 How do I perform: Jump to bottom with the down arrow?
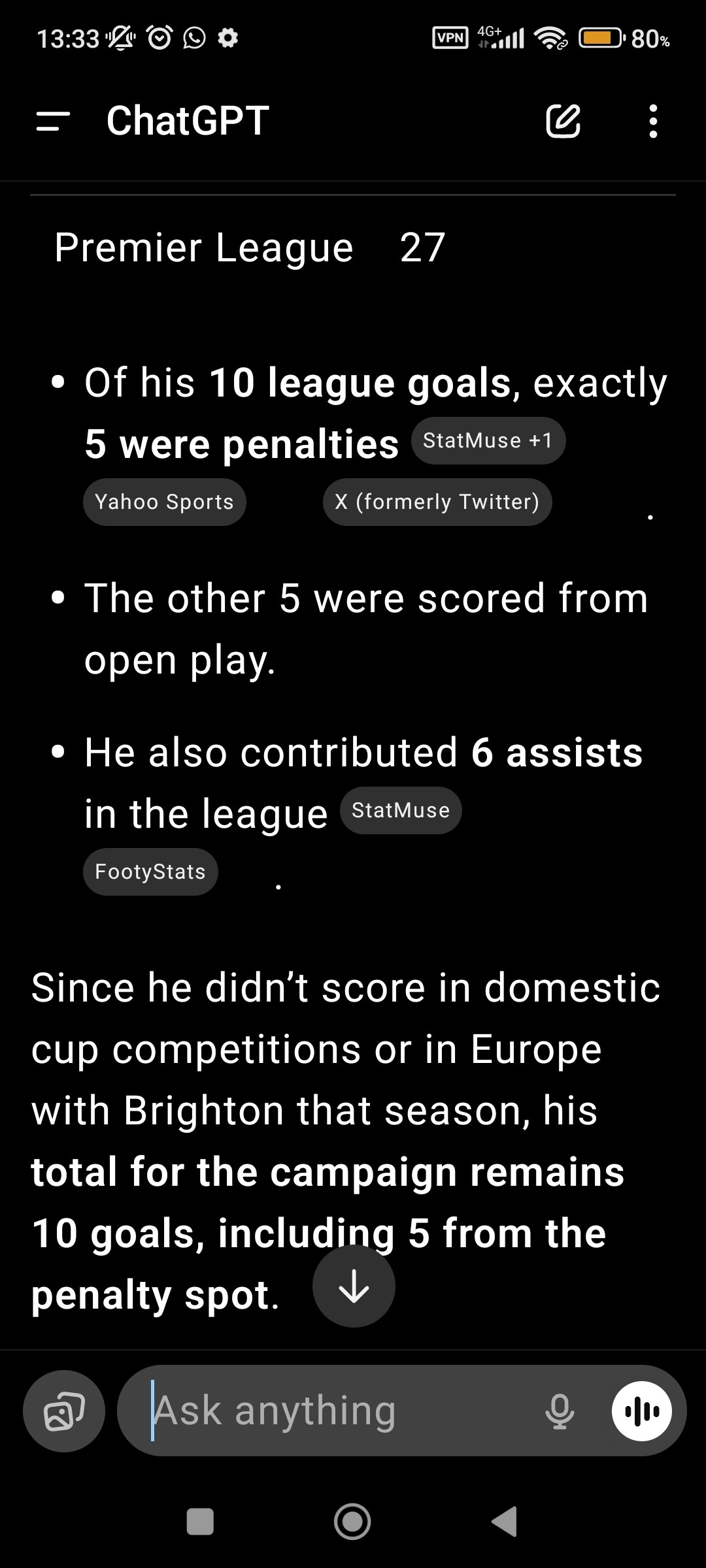click(x=354, y=1286)
